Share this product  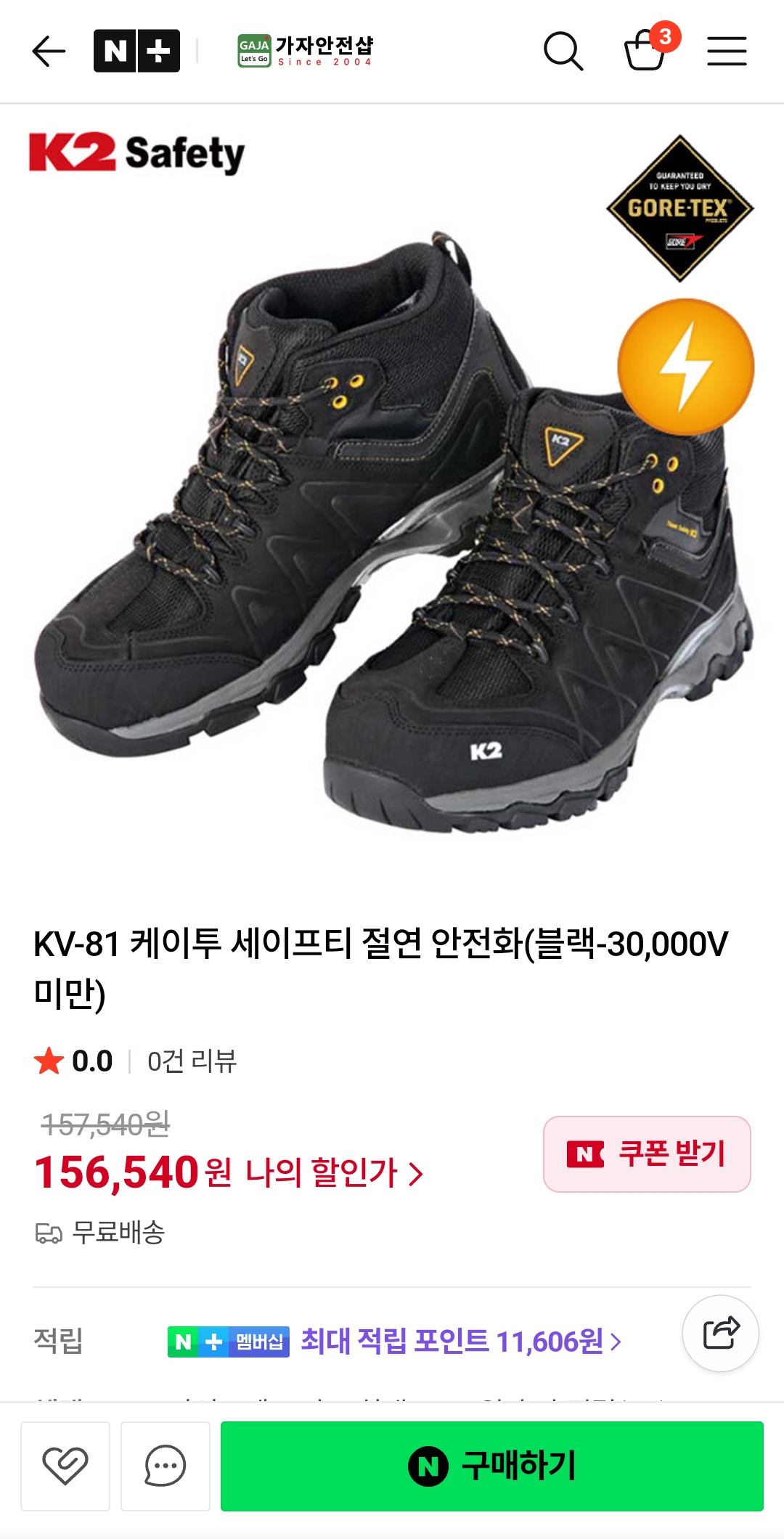[720, 1333]
